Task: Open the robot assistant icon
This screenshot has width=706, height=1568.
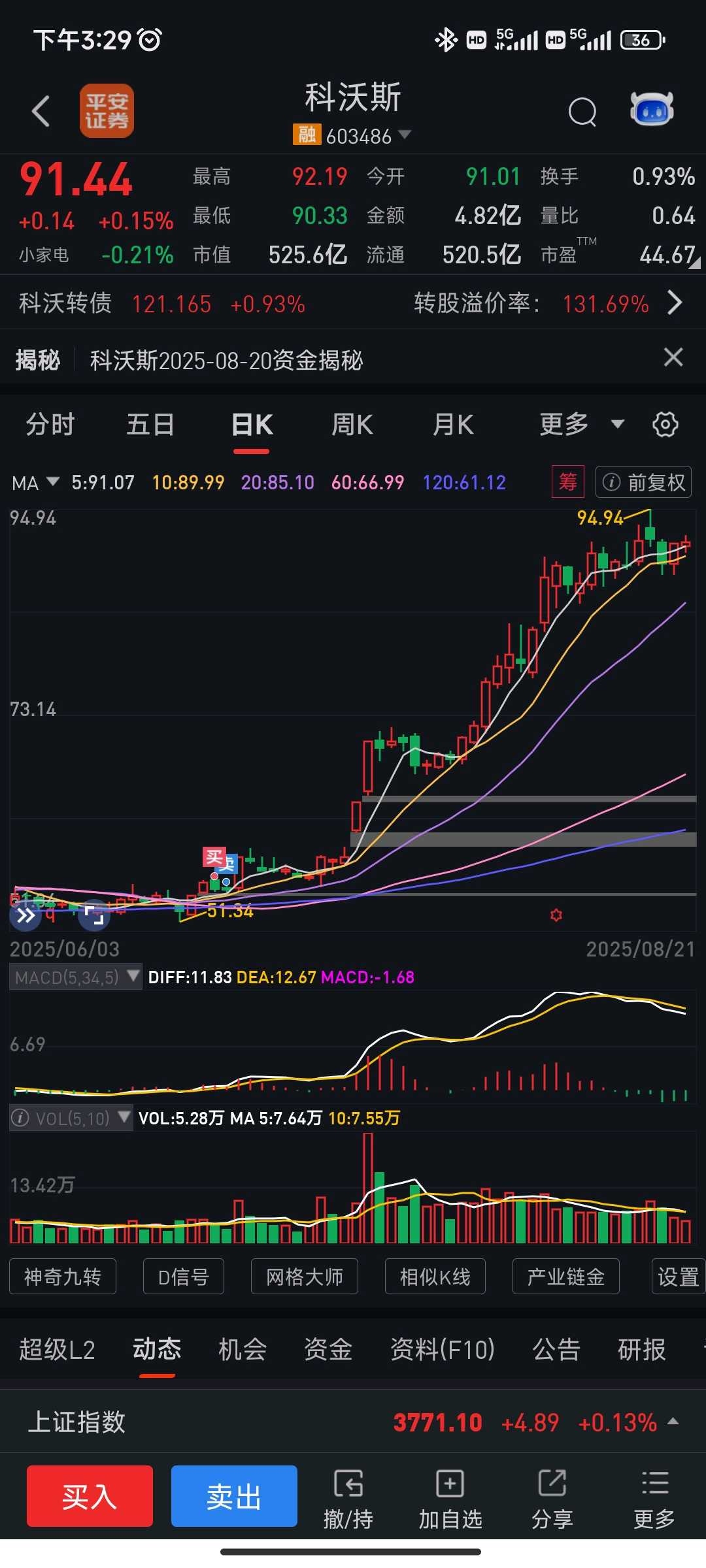Action: coord(652,109)
